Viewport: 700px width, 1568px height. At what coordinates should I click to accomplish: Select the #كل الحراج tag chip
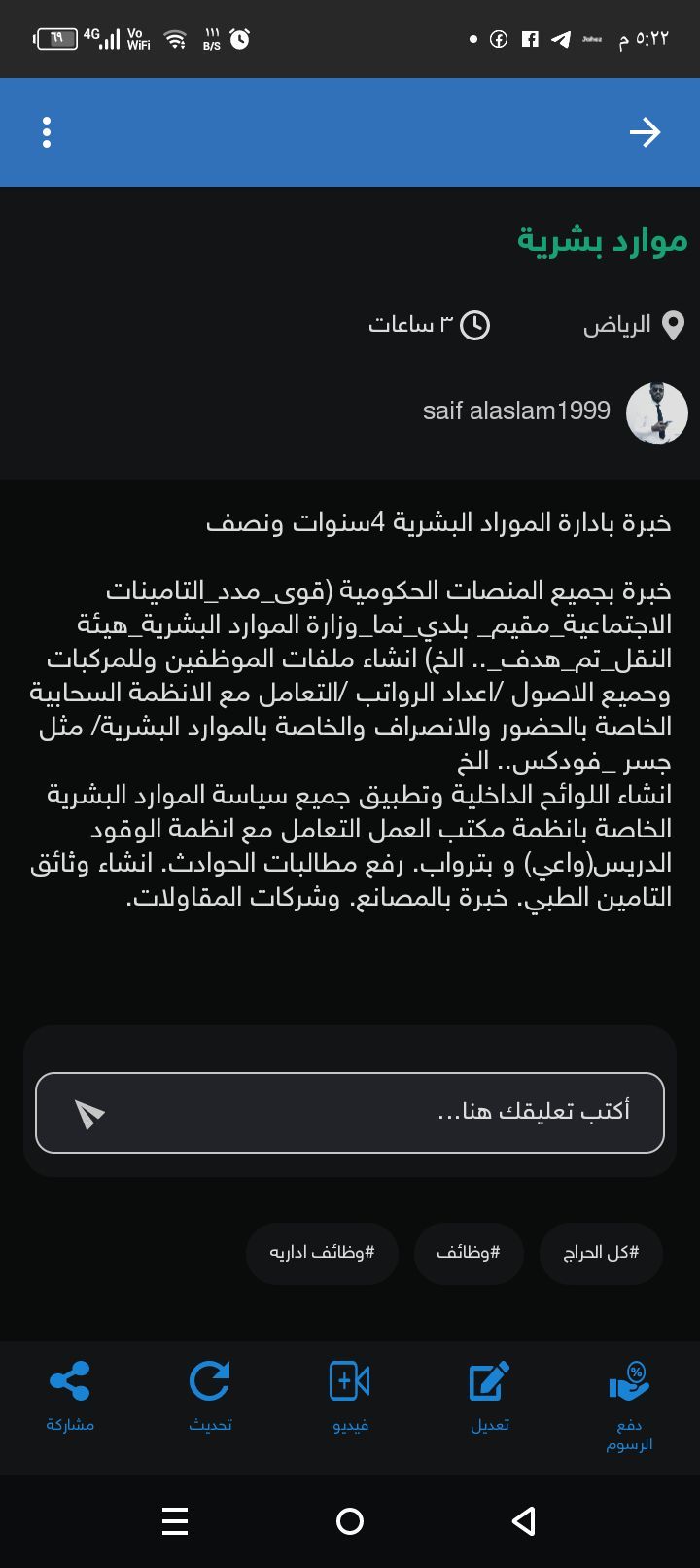tap(601, 1253)
